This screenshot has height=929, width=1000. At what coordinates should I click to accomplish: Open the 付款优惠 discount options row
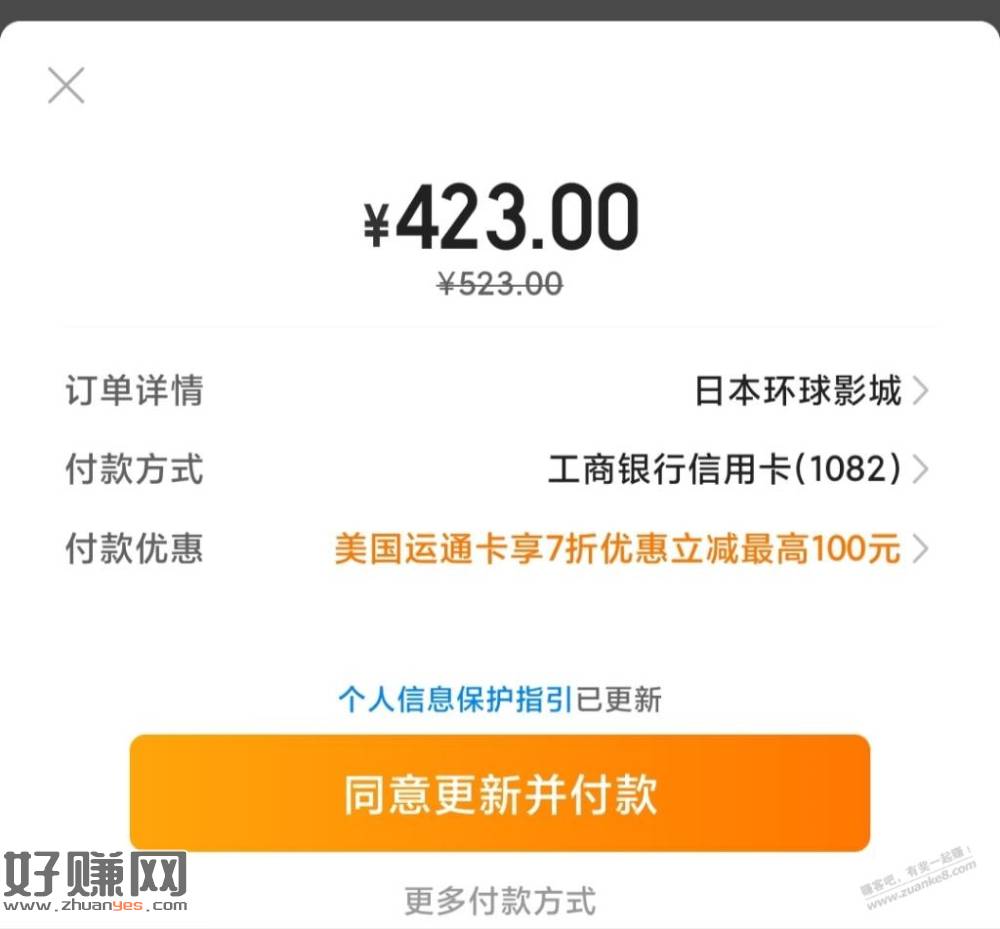[630, 549]
